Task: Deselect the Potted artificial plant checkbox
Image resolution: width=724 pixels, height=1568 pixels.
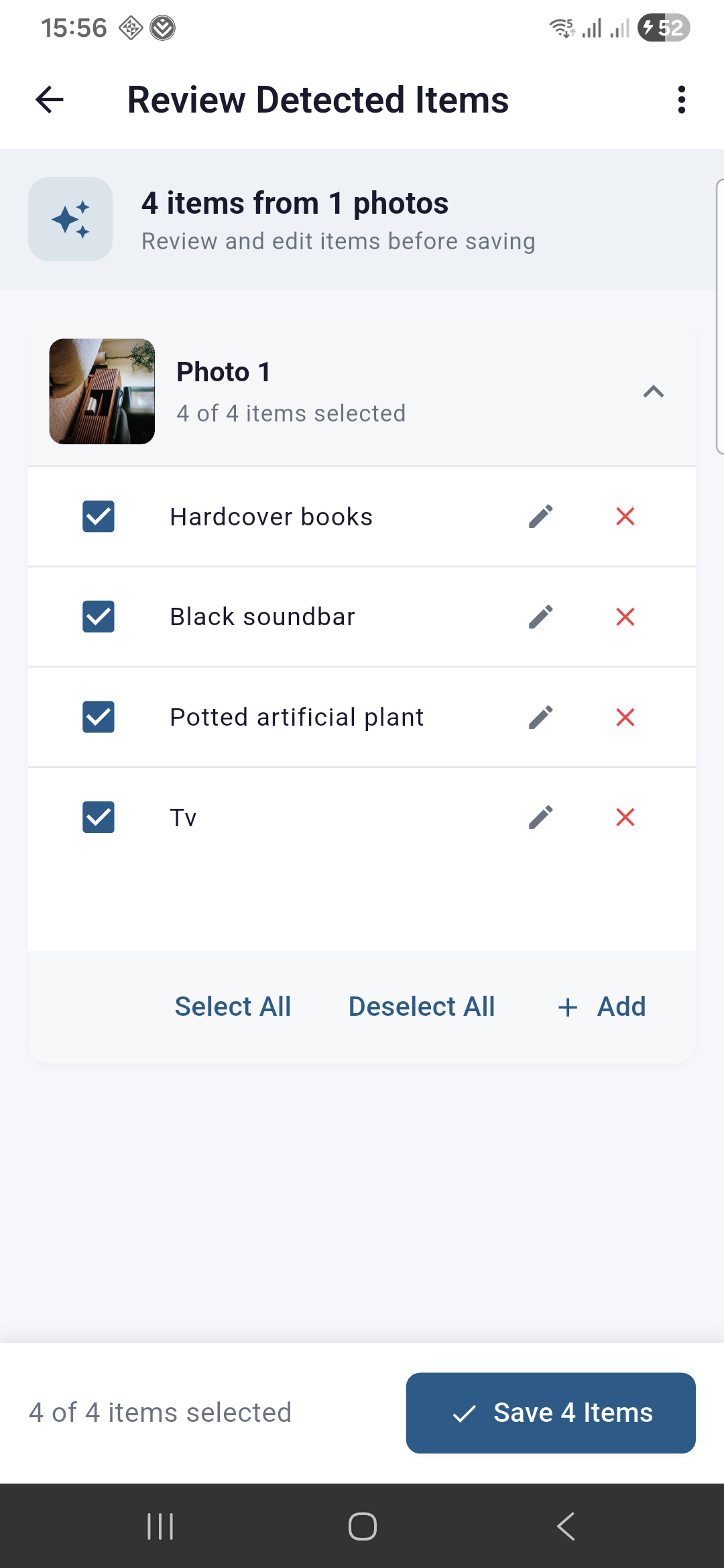Action: pos(98,716)
